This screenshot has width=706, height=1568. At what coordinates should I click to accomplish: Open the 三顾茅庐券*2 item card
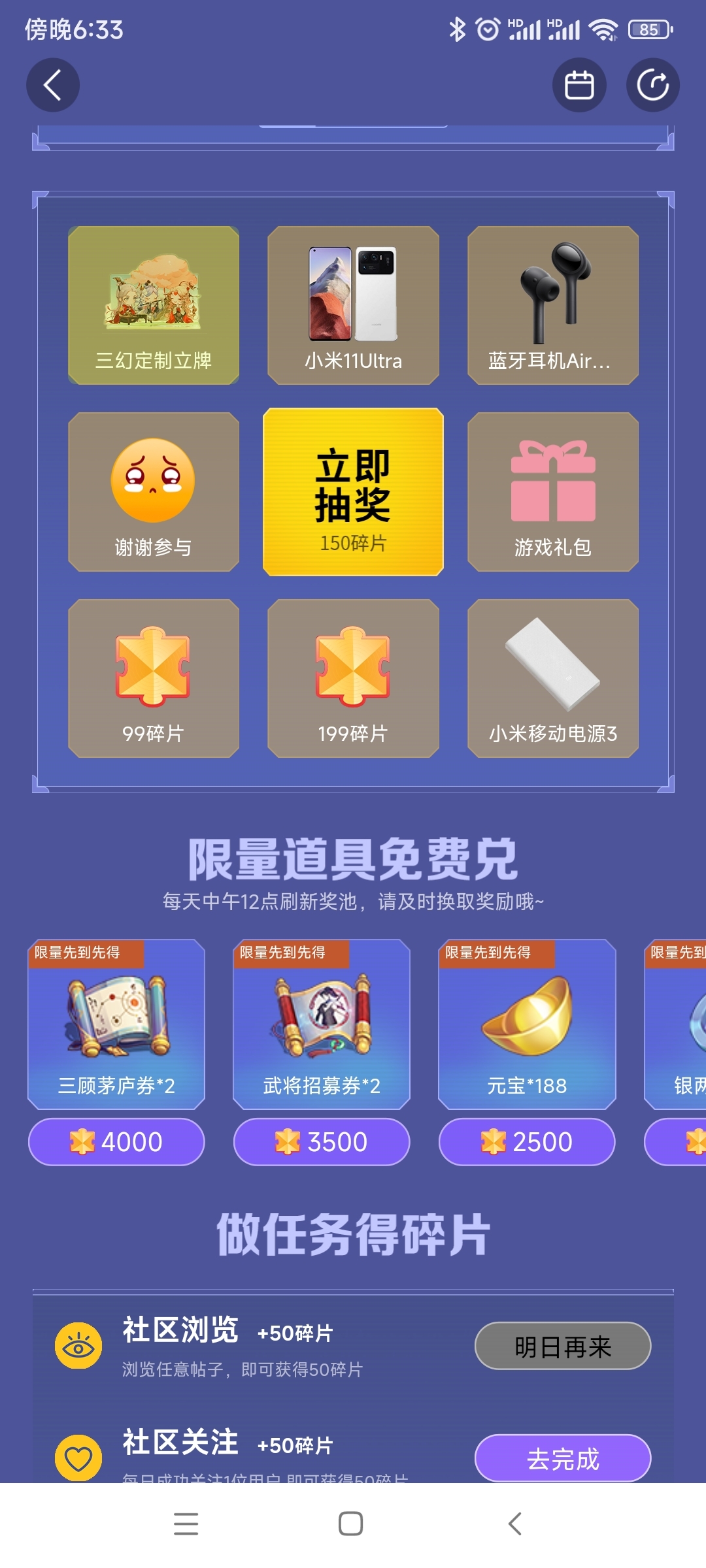(x=116, y=1024)
